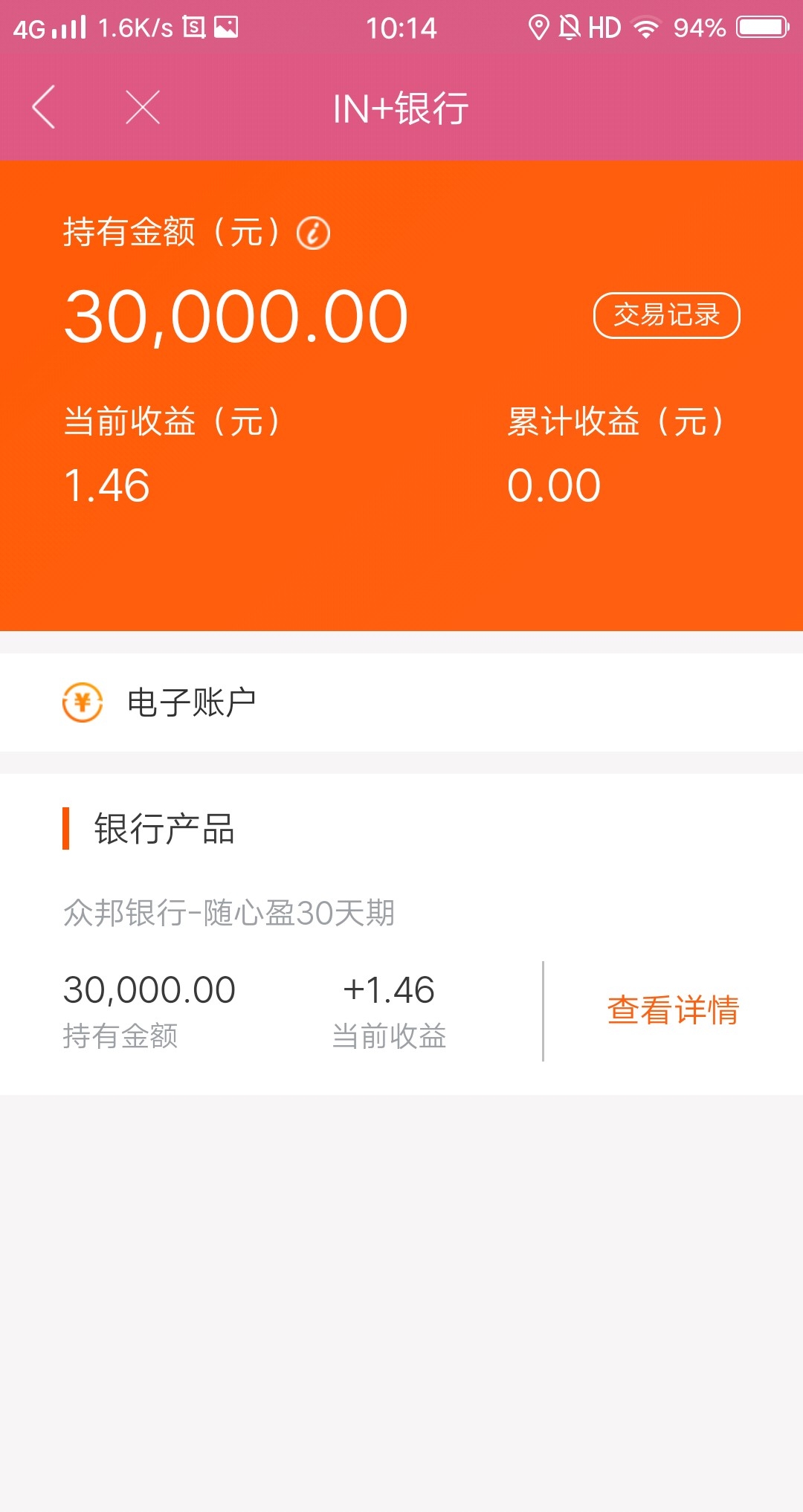Close the IN+银行 page with the X

[x=143, y=107]
